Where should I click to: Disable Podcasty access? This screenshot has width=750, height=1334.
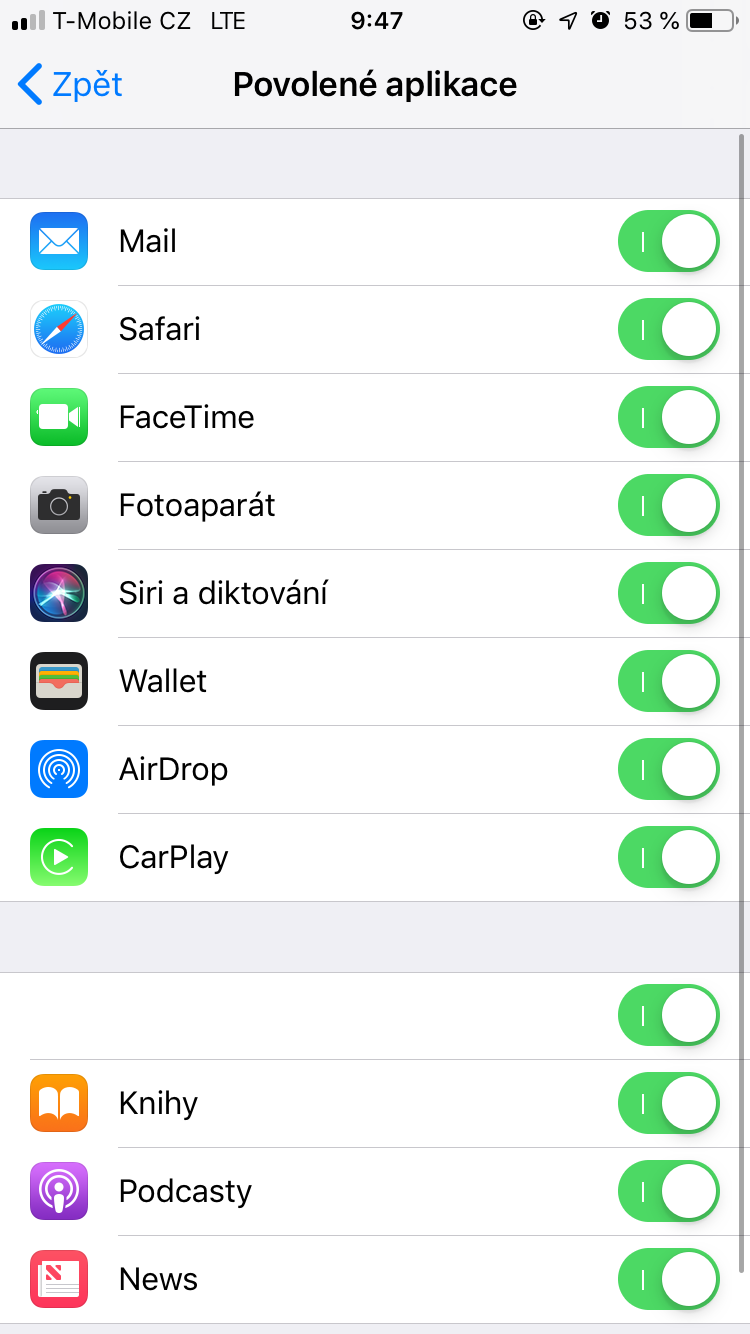668,1191
